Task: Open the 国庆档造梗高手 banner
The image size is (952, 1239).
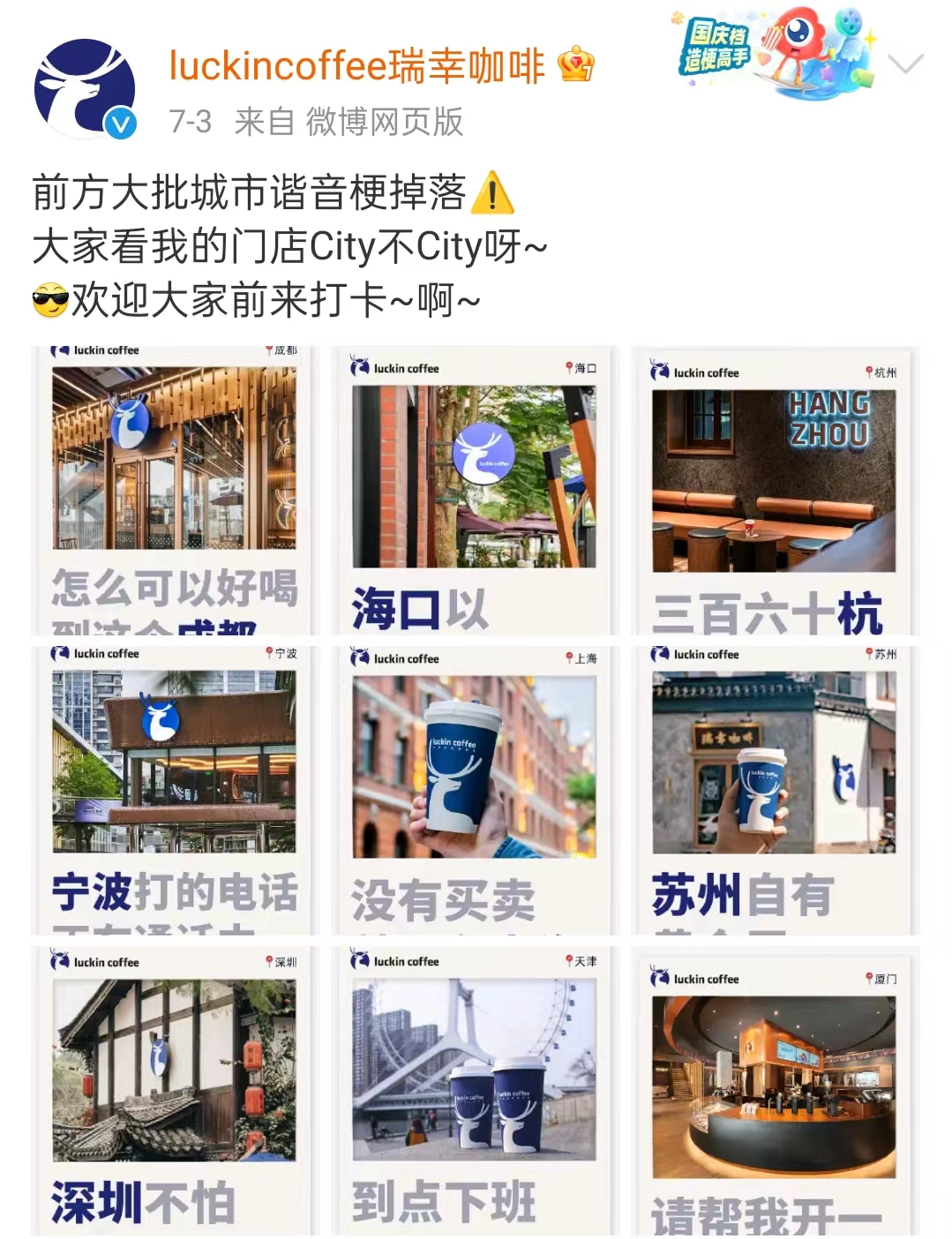Action: tap(776, 52)
